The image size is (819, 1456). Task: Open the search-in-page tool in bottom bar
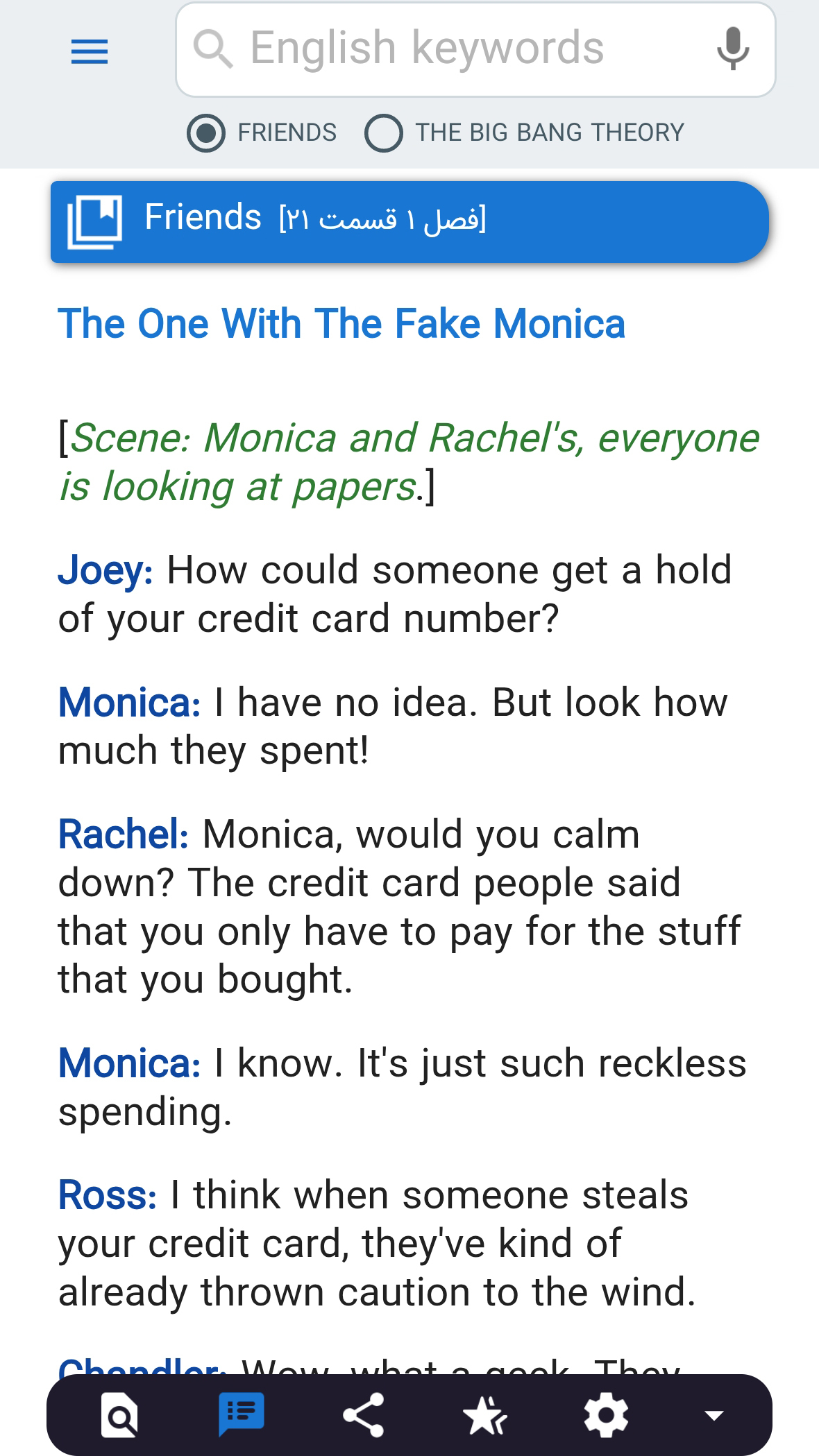(120, 1415)
